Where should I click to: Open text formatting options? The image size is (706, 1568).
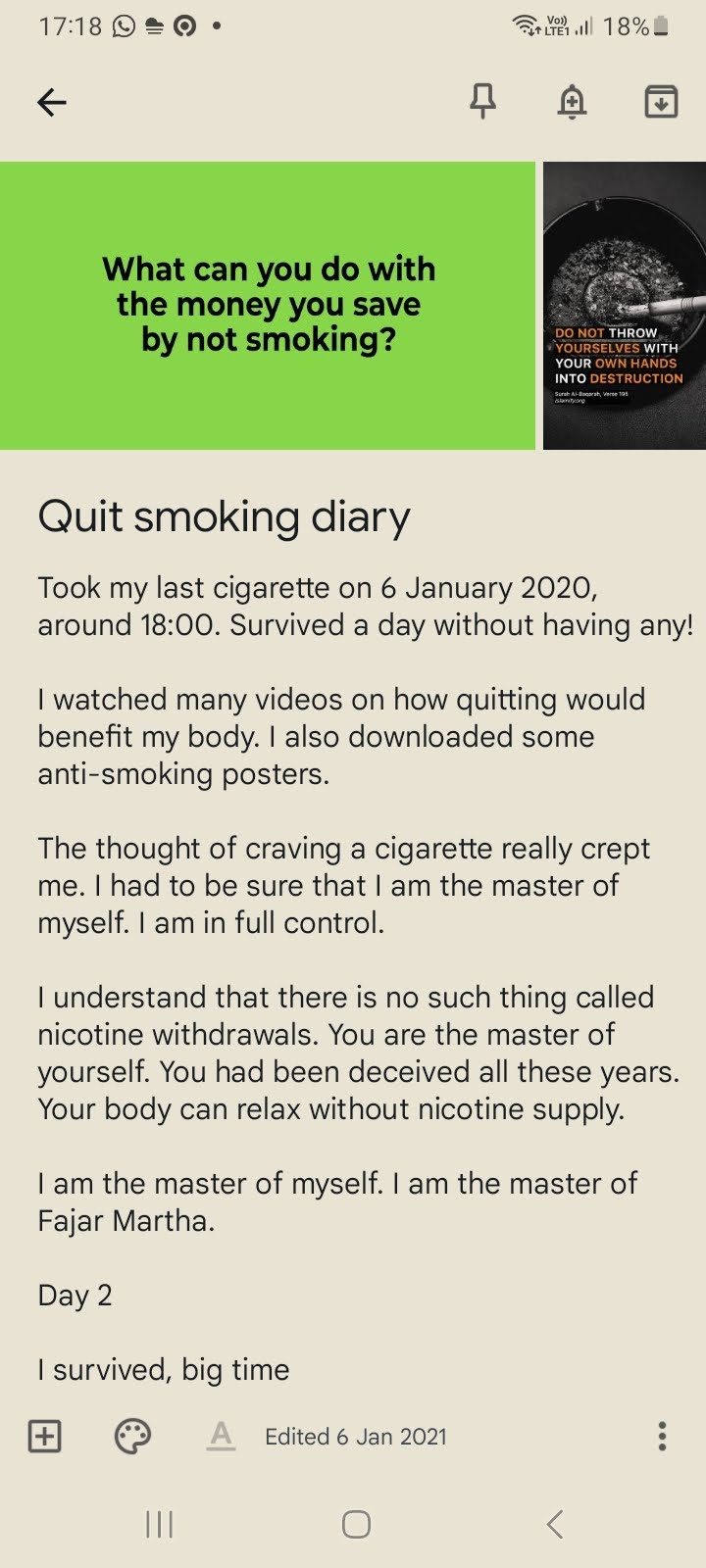(x=222, y=1437)
